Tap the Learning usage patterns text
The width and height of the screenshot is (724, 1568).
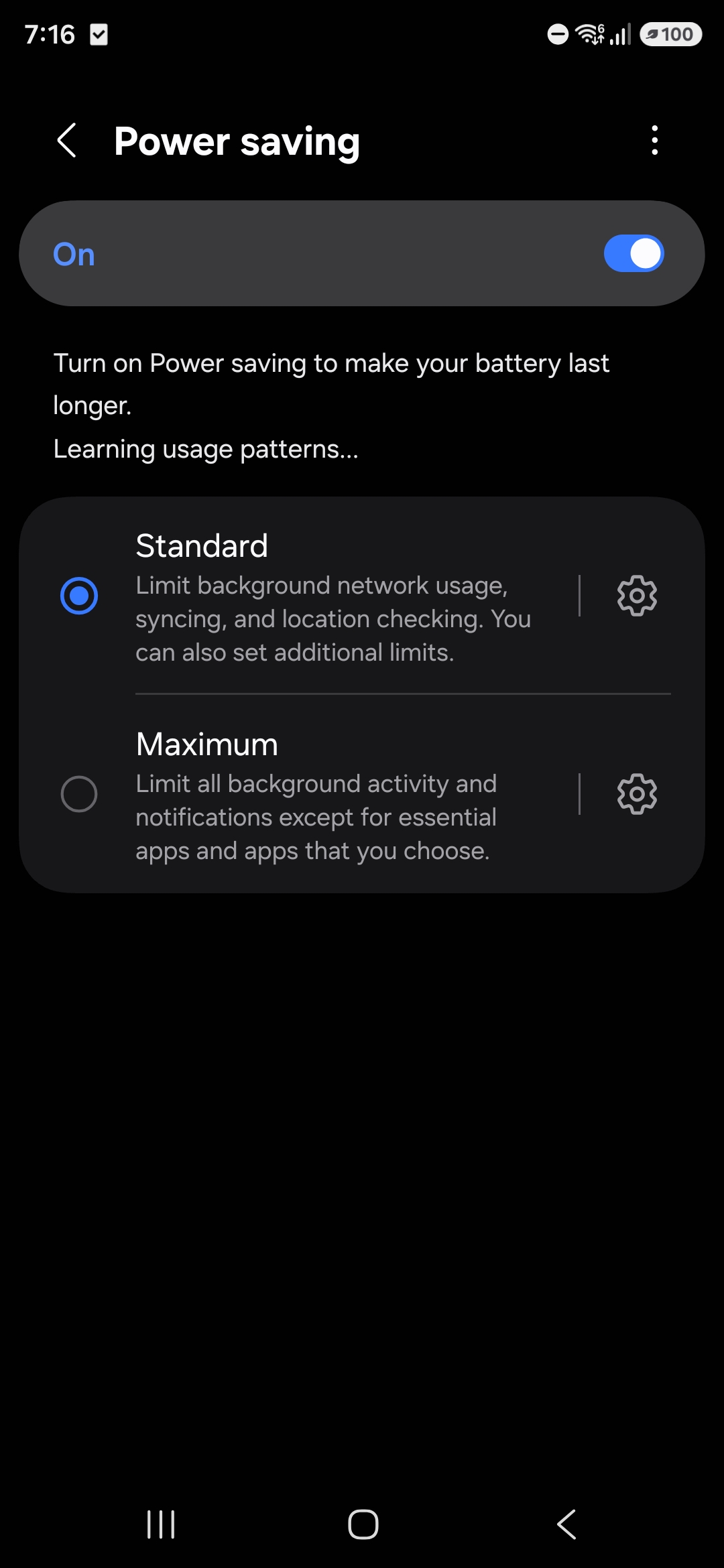[206, 448]
